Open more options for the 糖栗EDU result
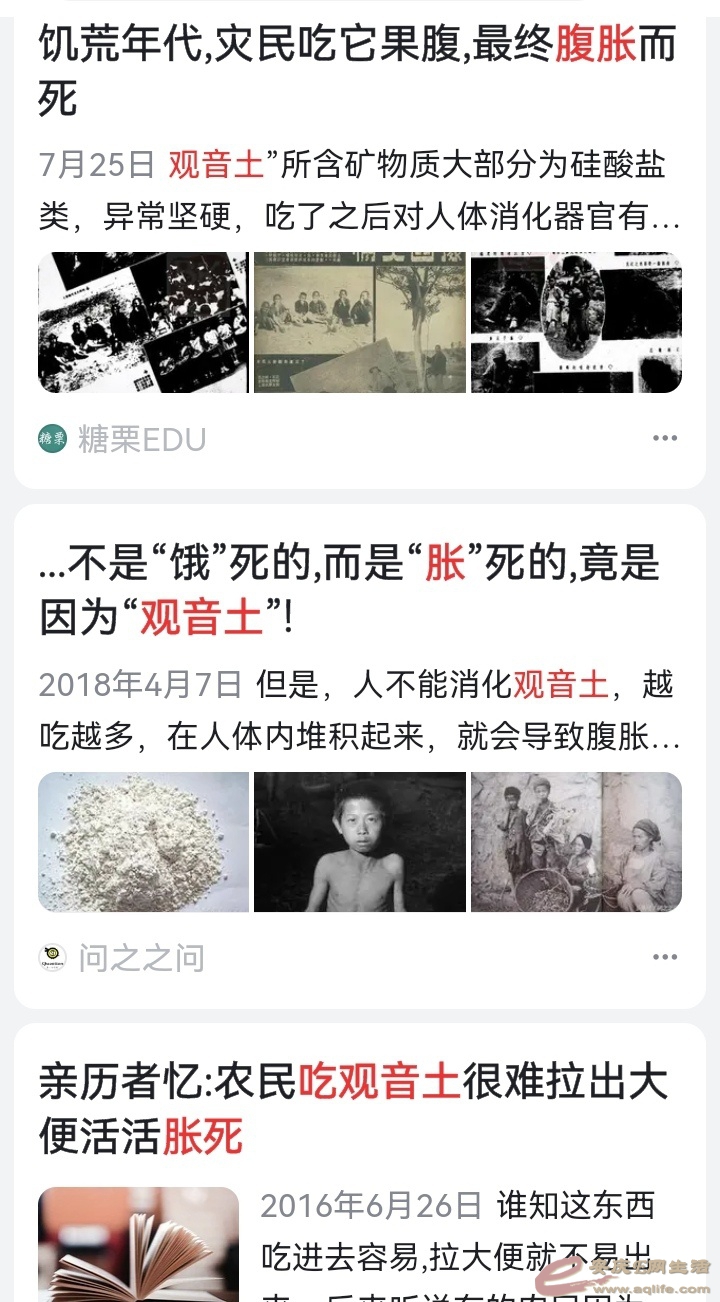 (665, 438)
